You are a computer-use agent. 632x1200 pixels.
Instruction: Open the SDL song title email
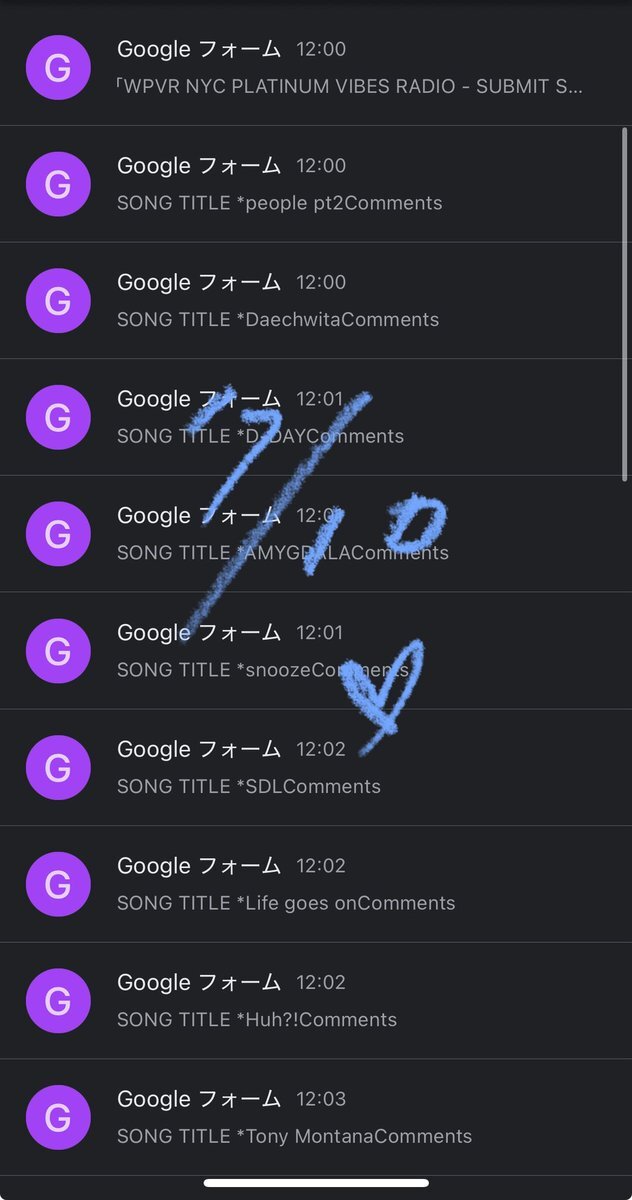pos(316,767)
